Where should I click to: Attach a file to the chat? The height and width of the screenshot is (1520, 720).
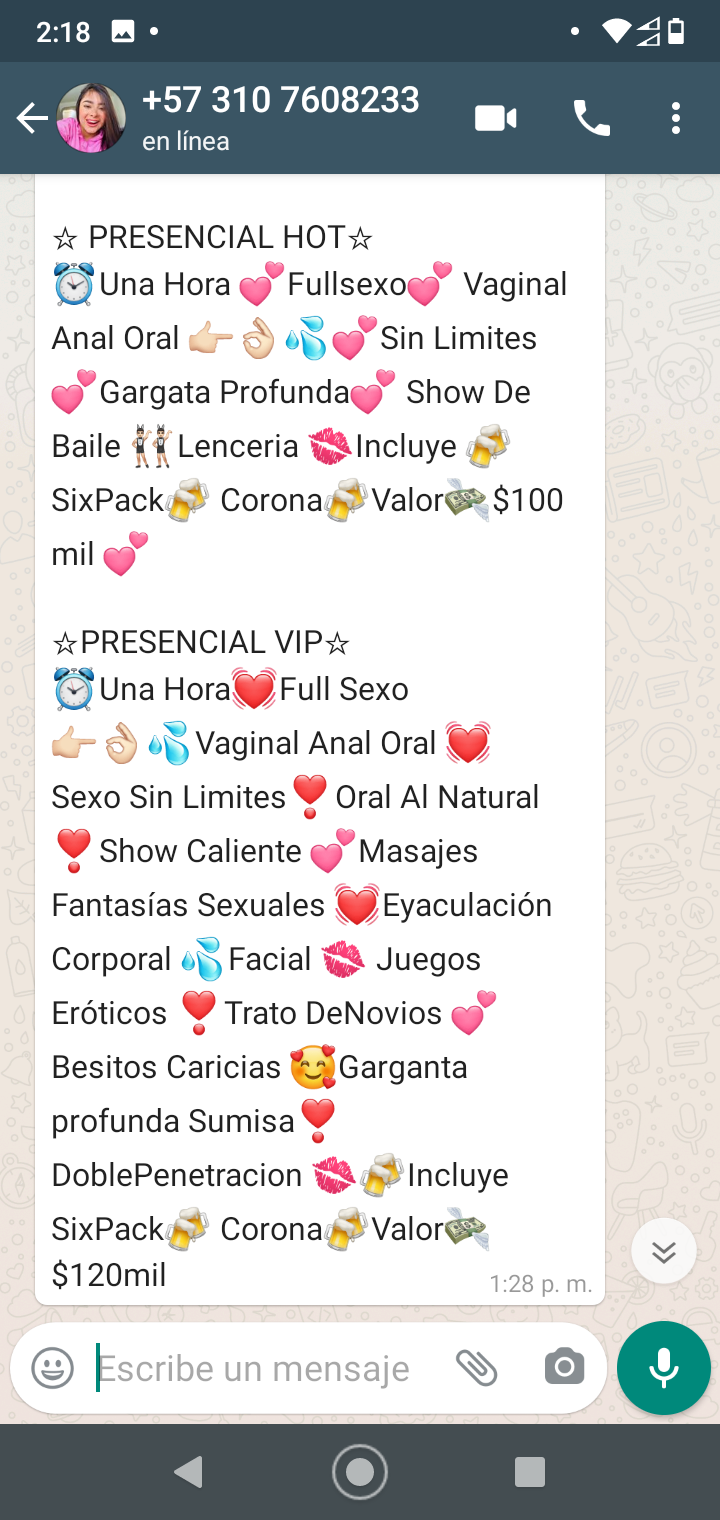pyautogui.click(x=477, y=1368)
